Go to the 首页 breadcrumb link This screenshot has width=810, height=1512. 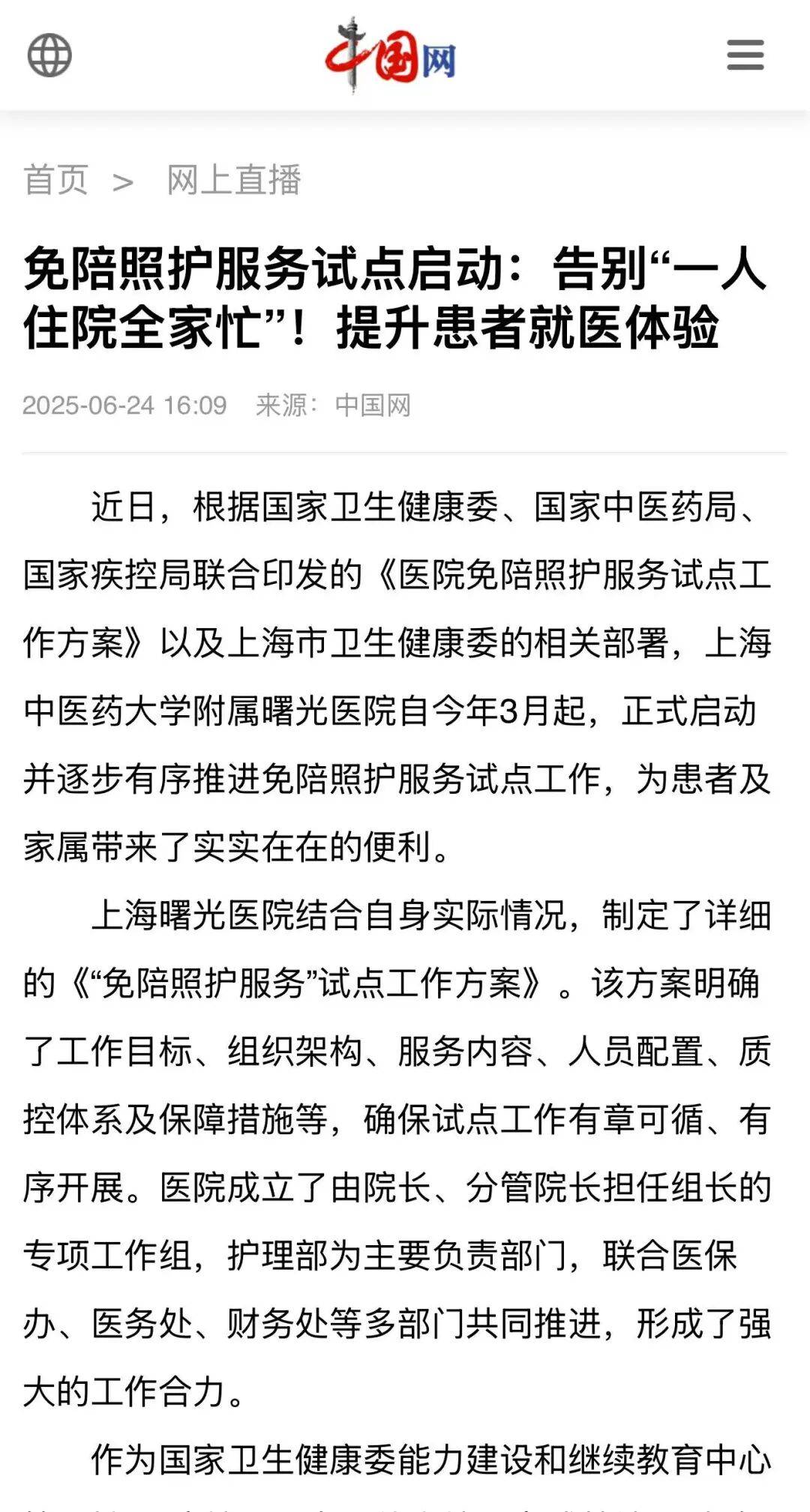56,180
